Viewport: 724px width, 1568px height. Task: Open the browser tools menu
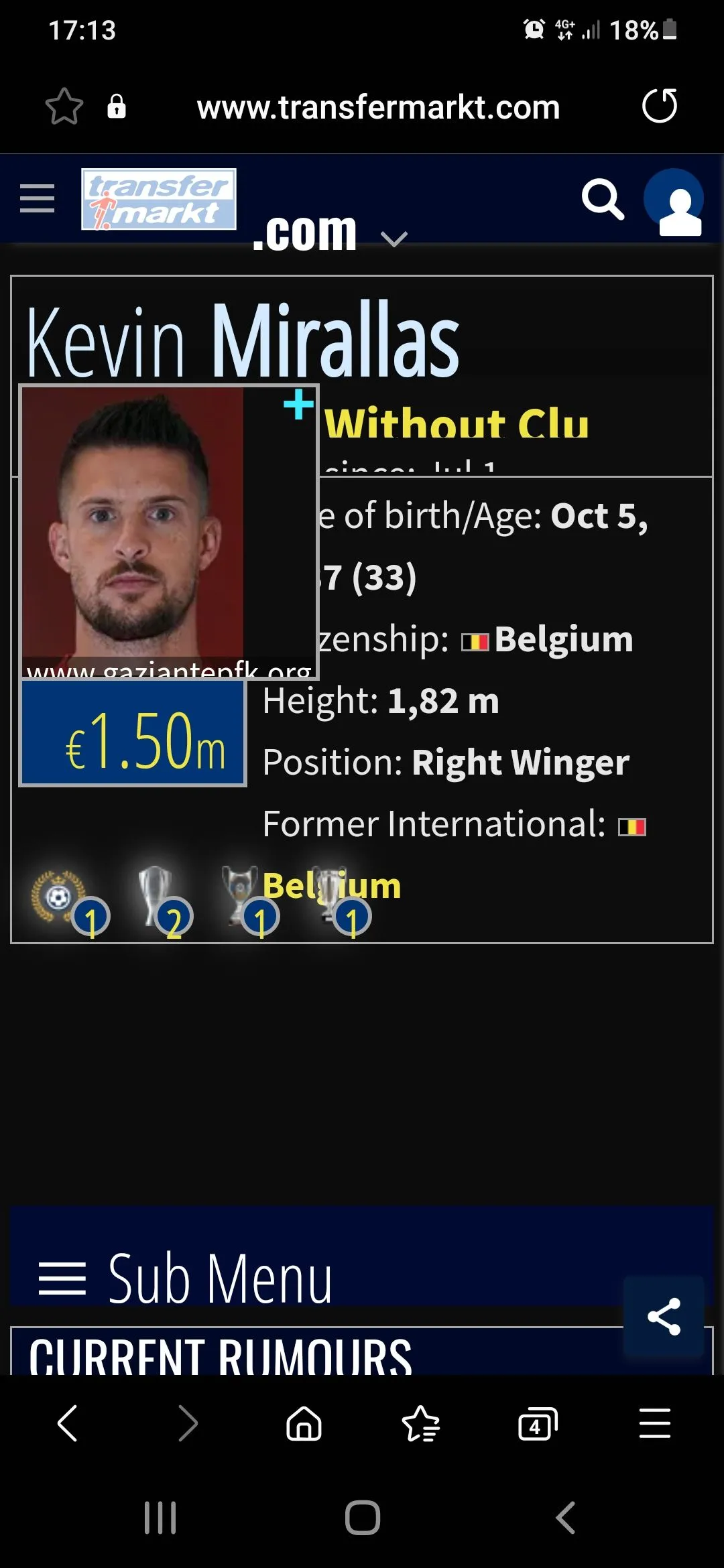pyautogui.click(x=654, y=1423)
